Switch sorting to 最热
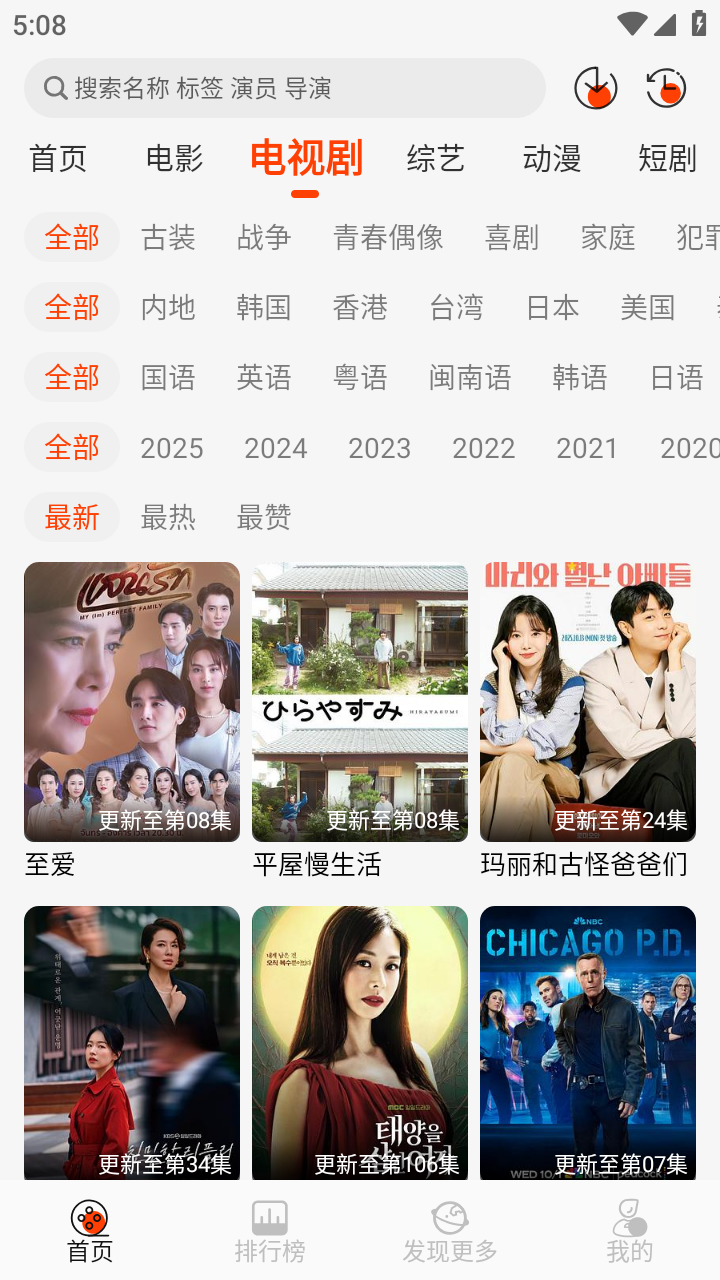The width and height of the screenshot is (720, 1280). pyautogui.click(x=167, y=518)
